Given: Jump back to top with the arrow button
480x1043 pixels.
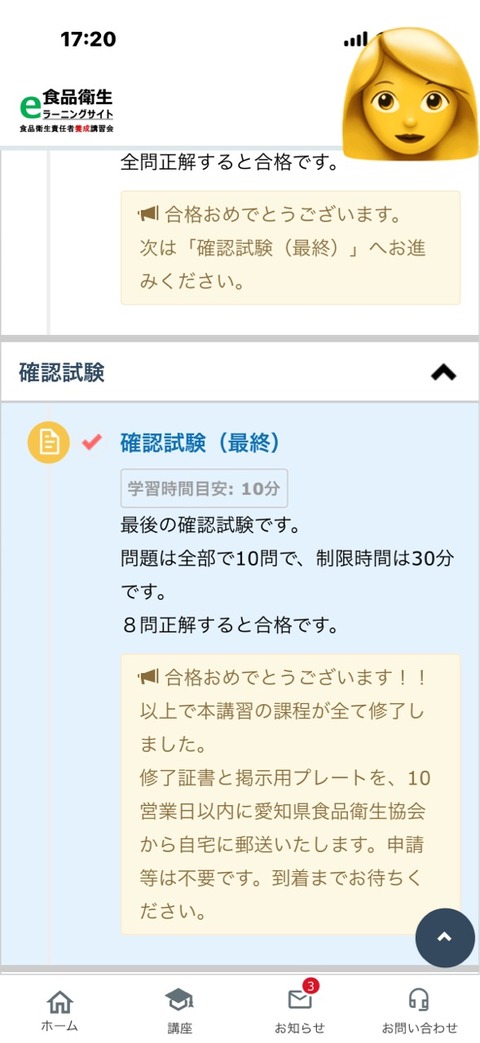Looking at the screenshot, I should pos(445,937).
